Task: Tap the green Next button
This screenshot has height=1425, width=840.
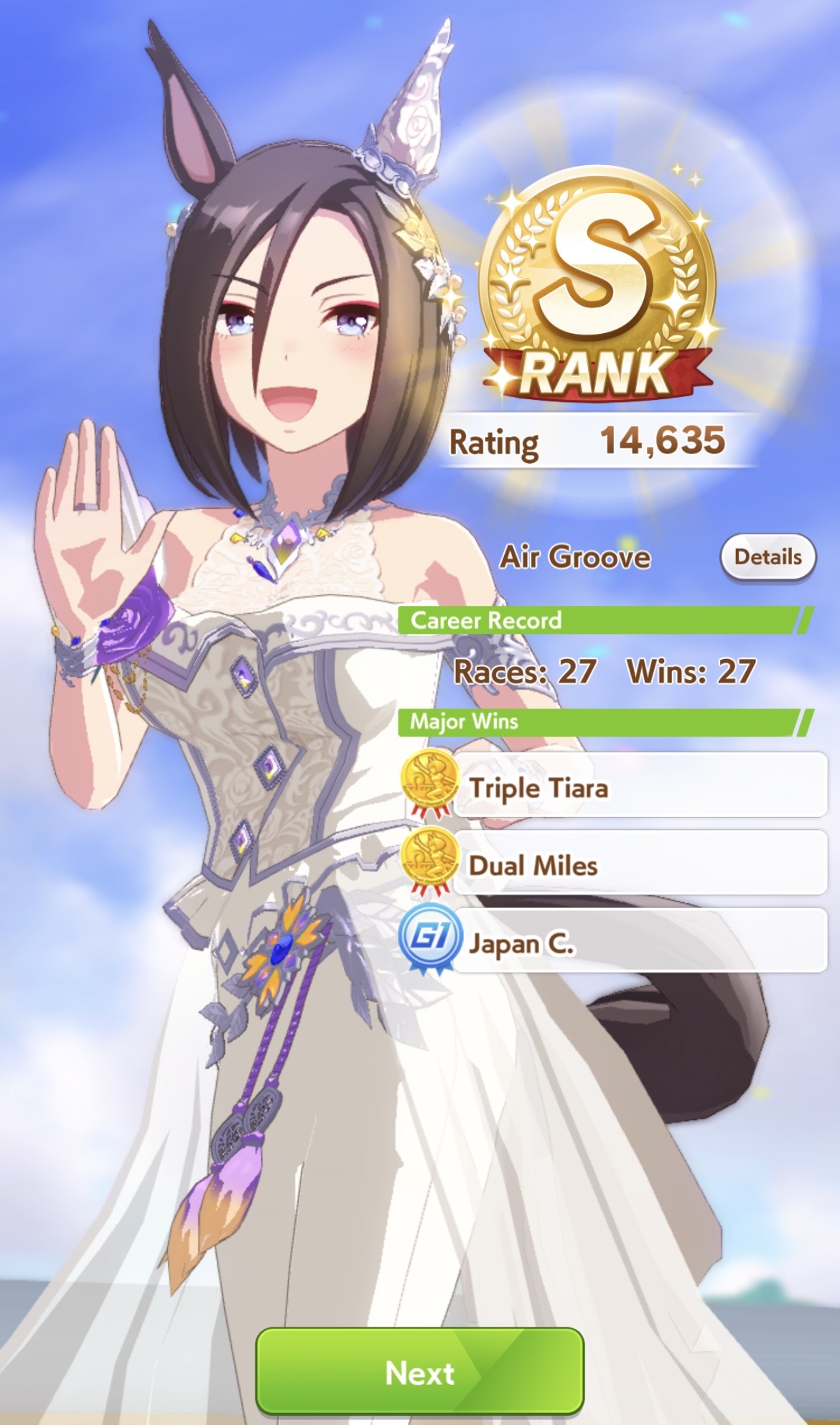Action: tap(420, 1372)
